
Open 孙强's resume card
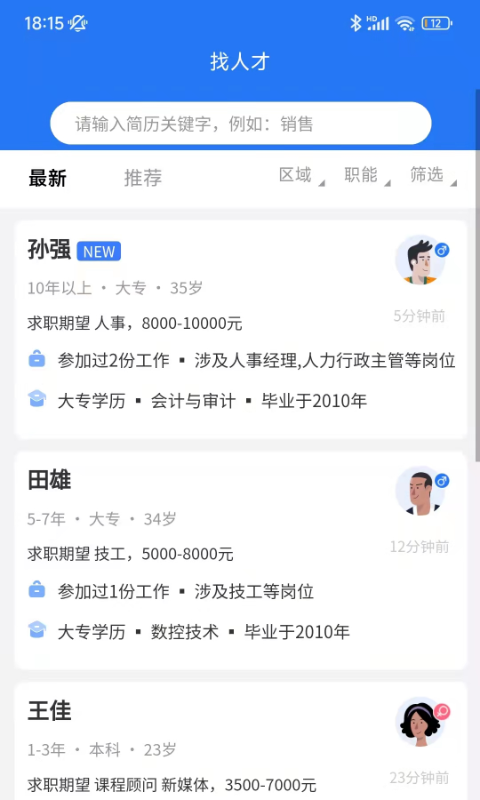click(x=241, y=330)
